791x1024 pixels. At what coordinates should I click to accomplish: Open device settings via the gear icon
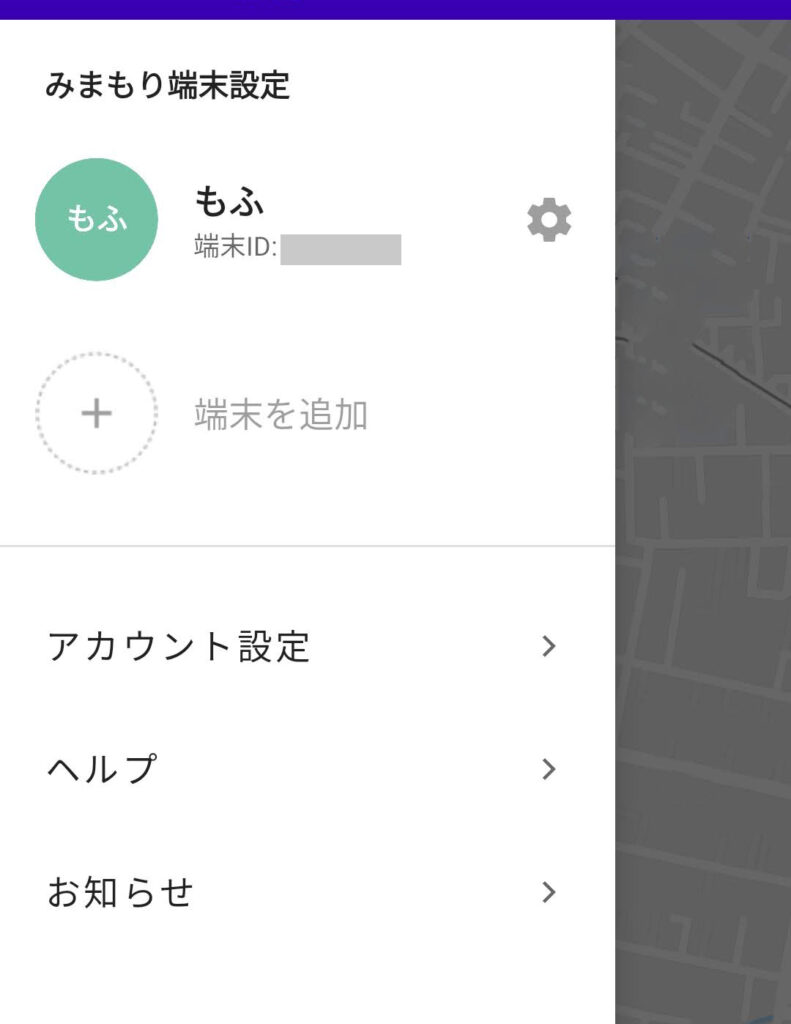coord(548,219)
